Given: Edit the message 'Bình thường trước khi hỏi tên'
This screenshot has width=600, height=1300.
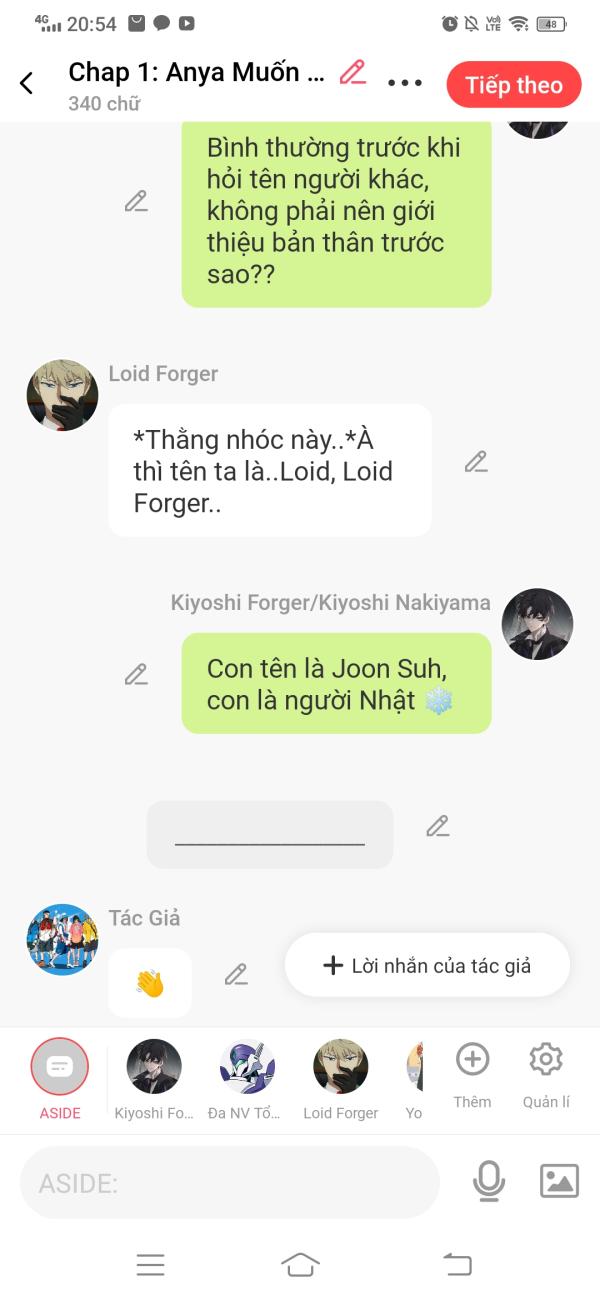Looking at the screenshot, I should 136,201.
